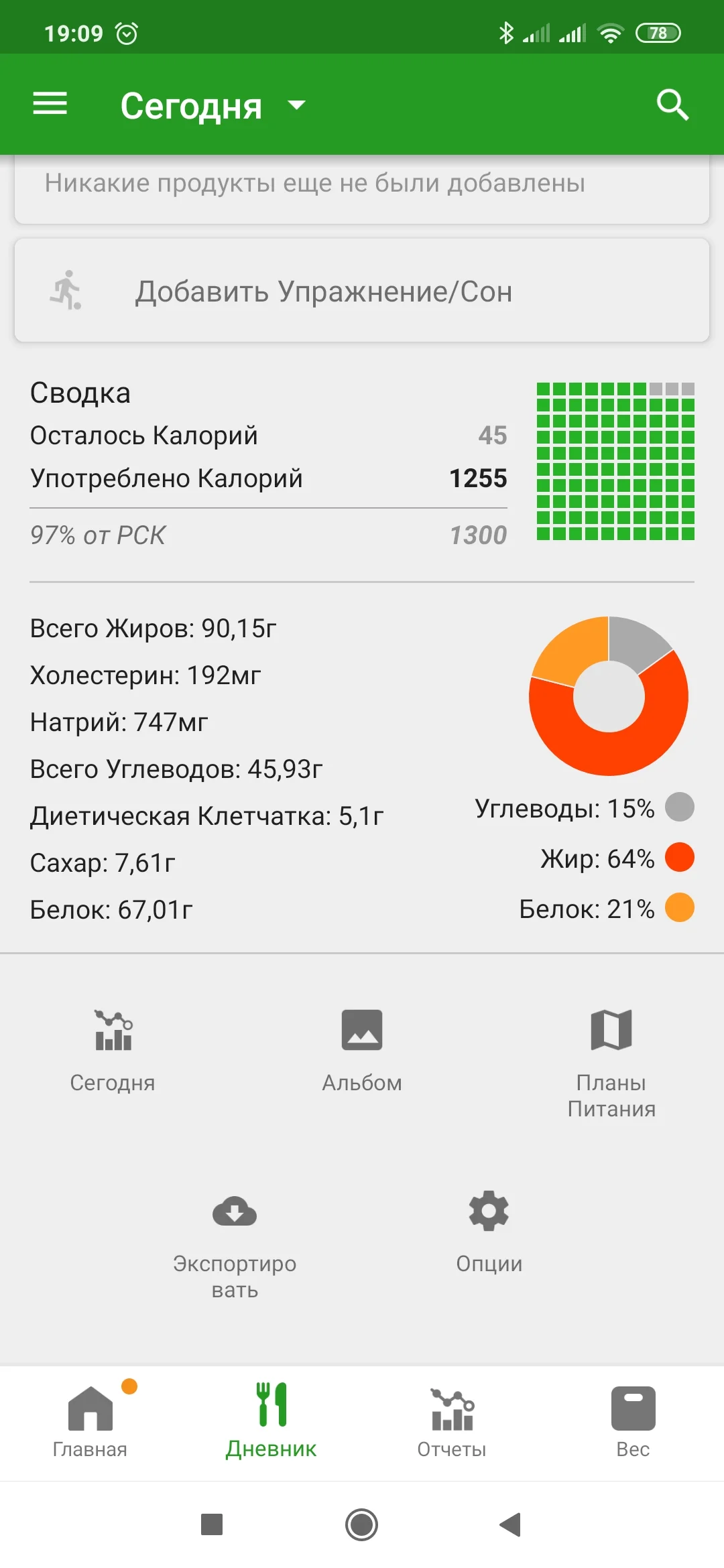The height and width of the screenshot is (1568, 724).
Task: Open the search function
Action: tap(673, 104)
